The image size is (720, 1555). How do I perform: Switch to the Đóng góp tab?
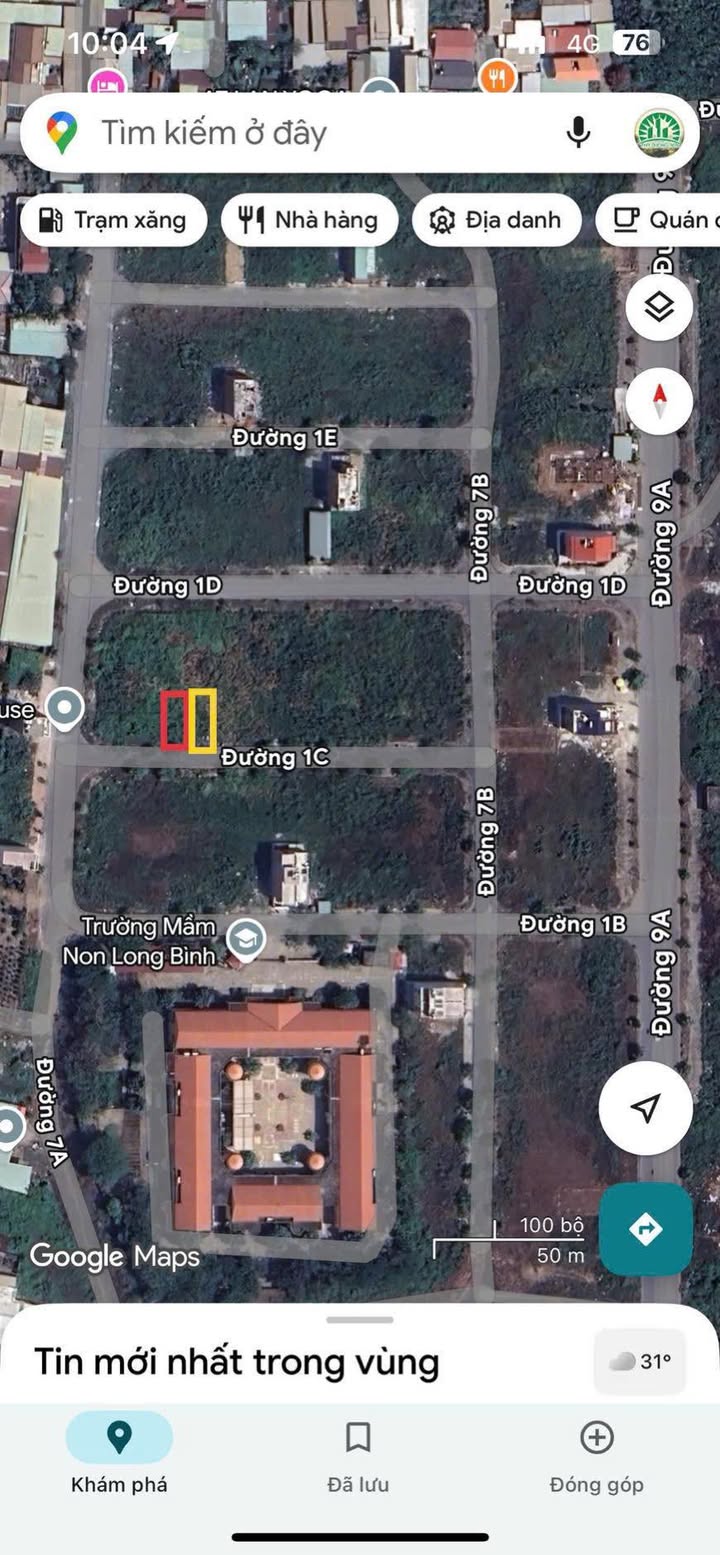[x=596, y=1454]
